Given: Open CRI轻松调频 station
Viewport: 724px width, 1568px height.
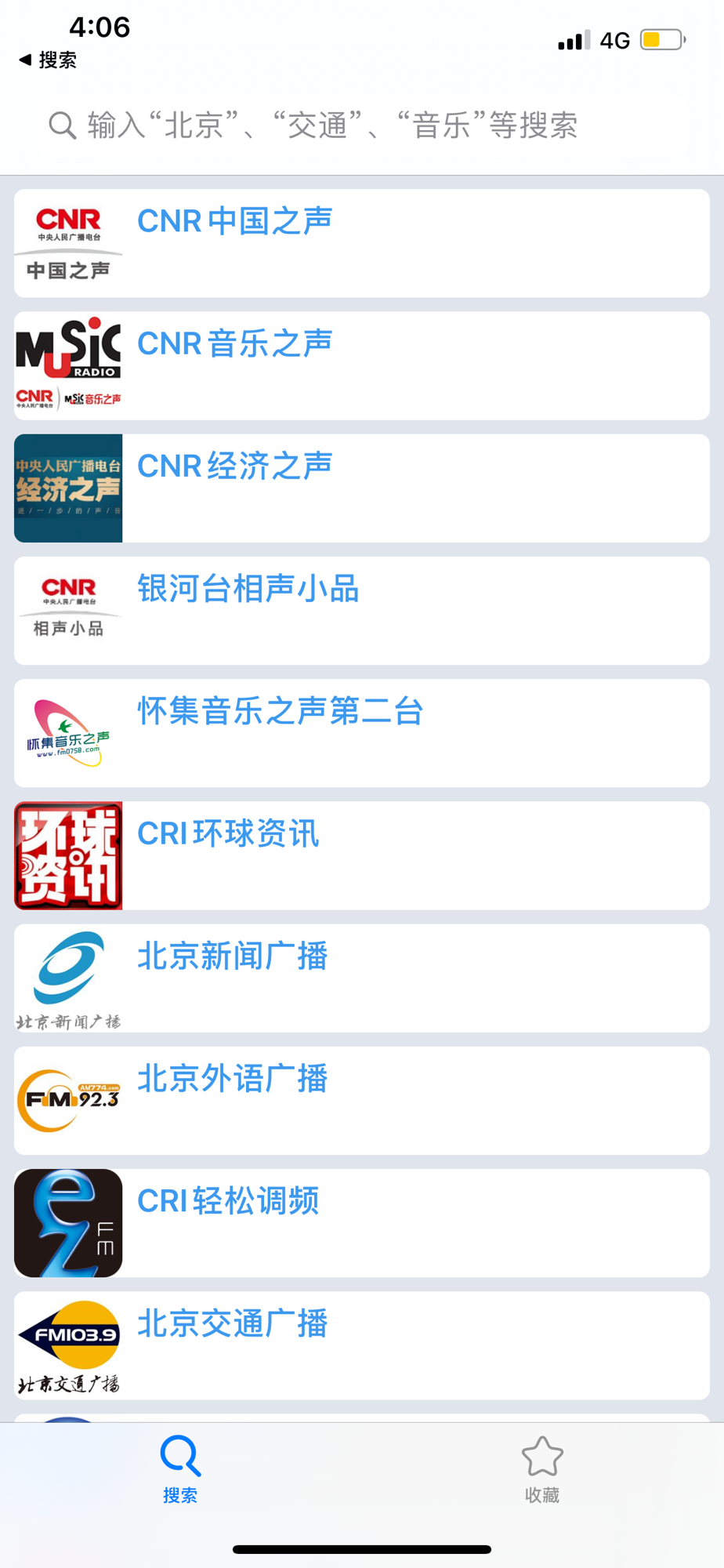Looking at the screenshot, I should coord(361,1222).
